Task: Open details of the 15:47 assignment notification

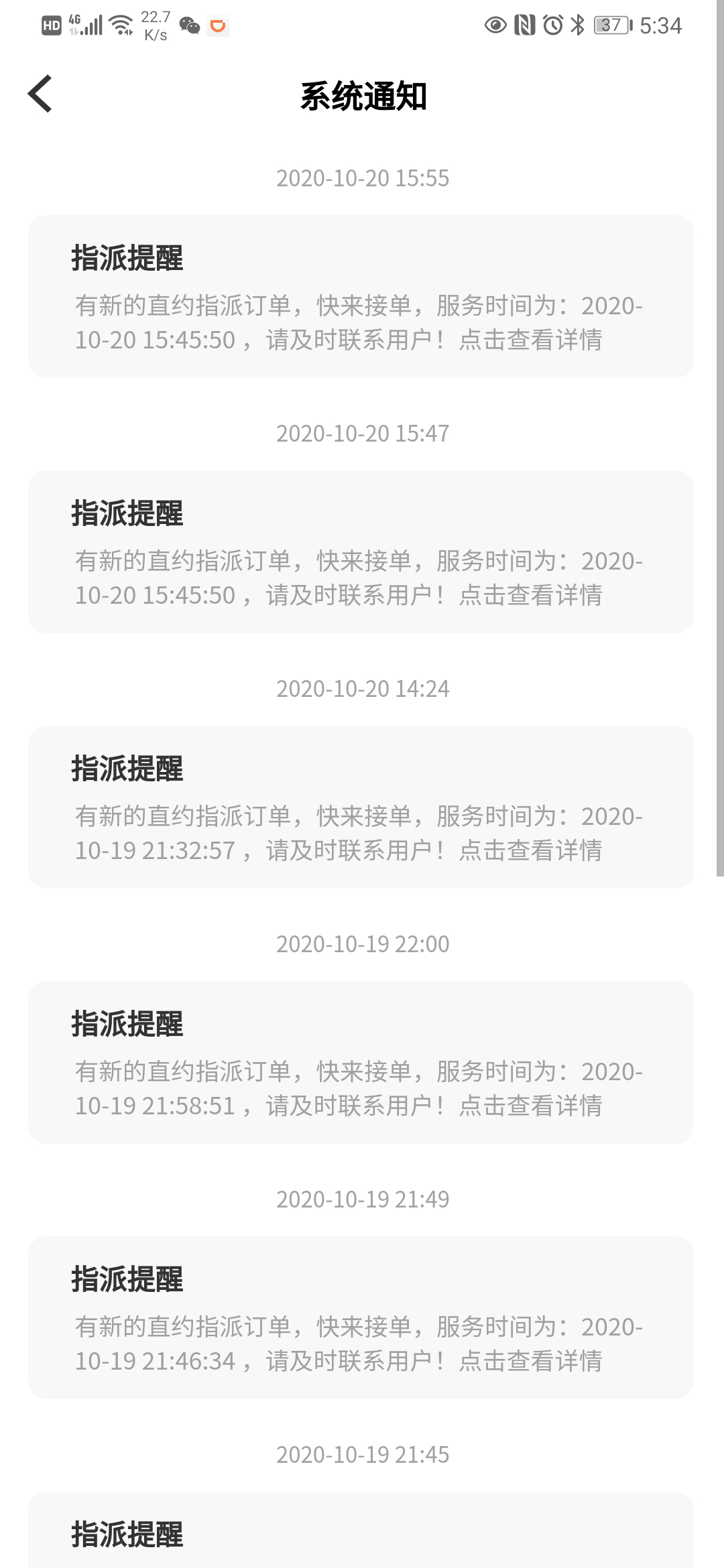Action: [x=362, y=549]
